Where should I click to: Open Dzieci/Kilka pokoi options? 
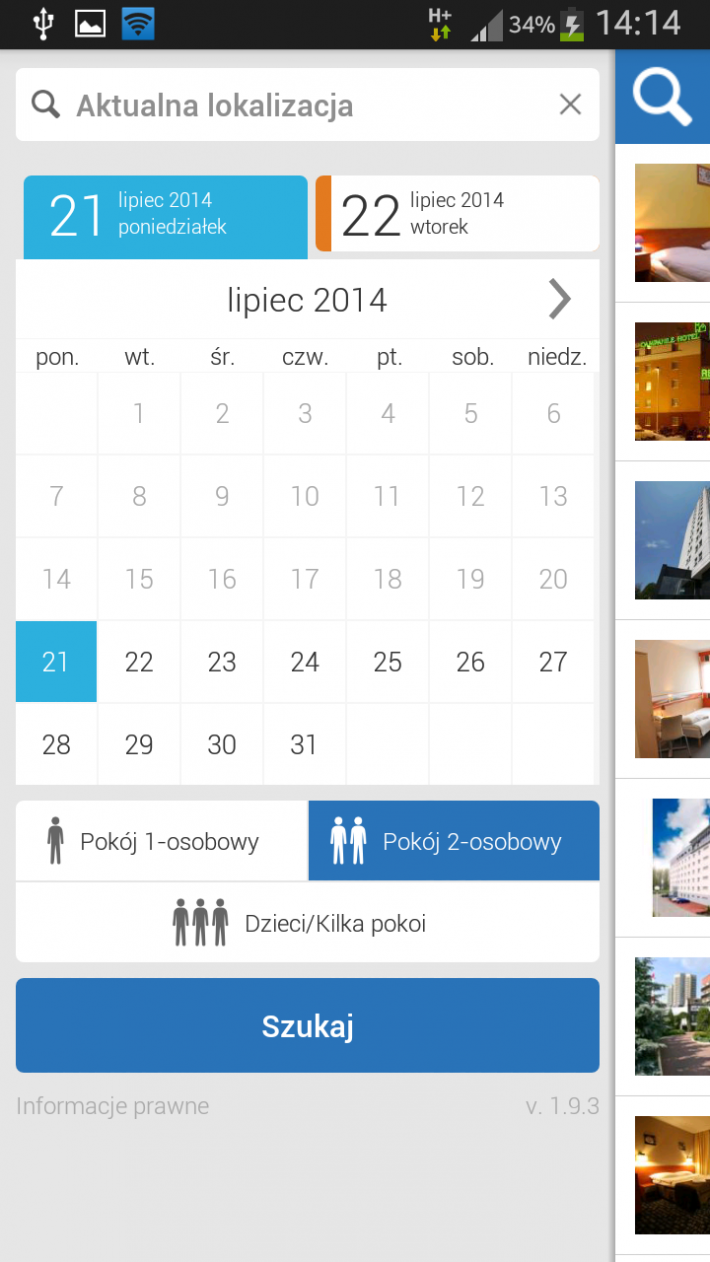tap(307, 923)
